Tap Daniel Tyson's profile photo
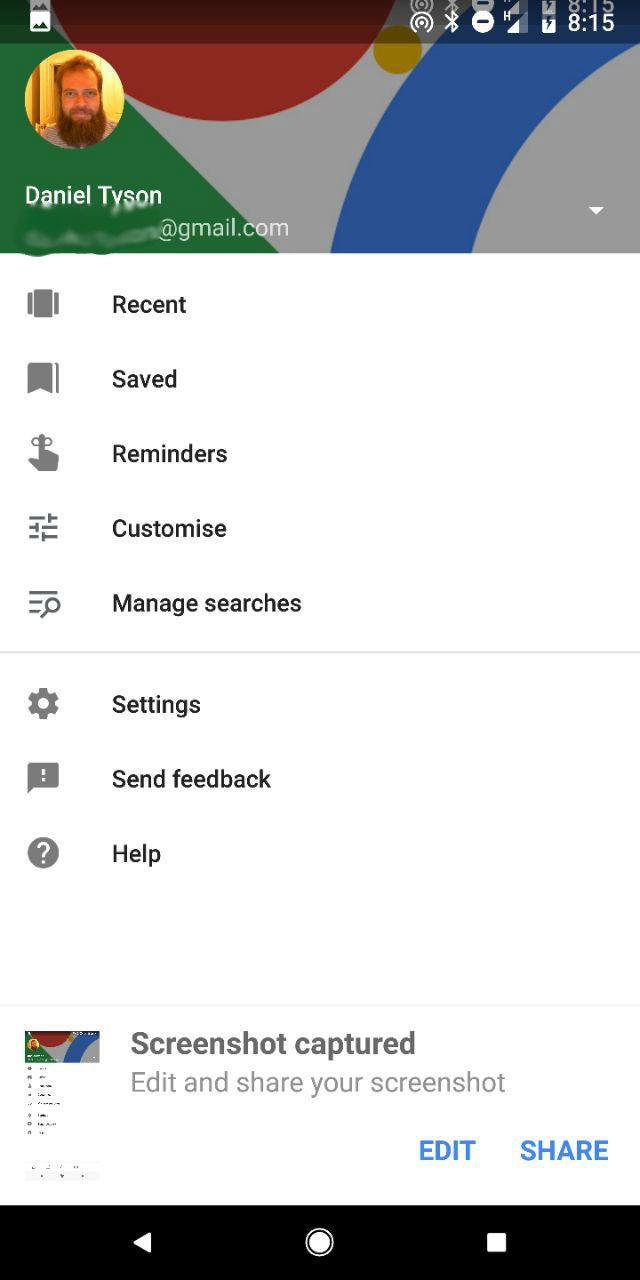Screen dimensions: 640x1280 pyautogui.click(x=74, y=99)
